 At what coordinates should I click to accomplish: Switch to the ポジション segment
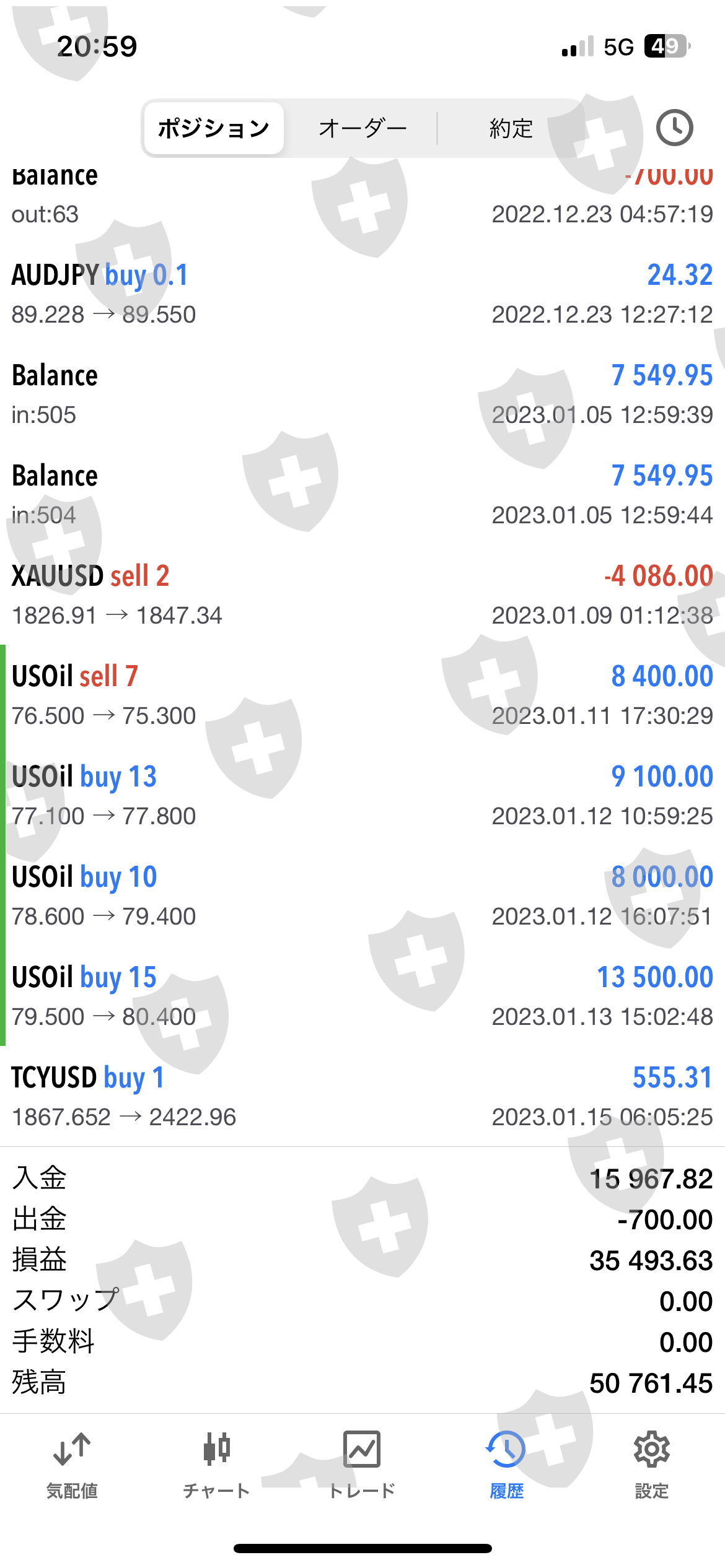click(x=214, y=128)
